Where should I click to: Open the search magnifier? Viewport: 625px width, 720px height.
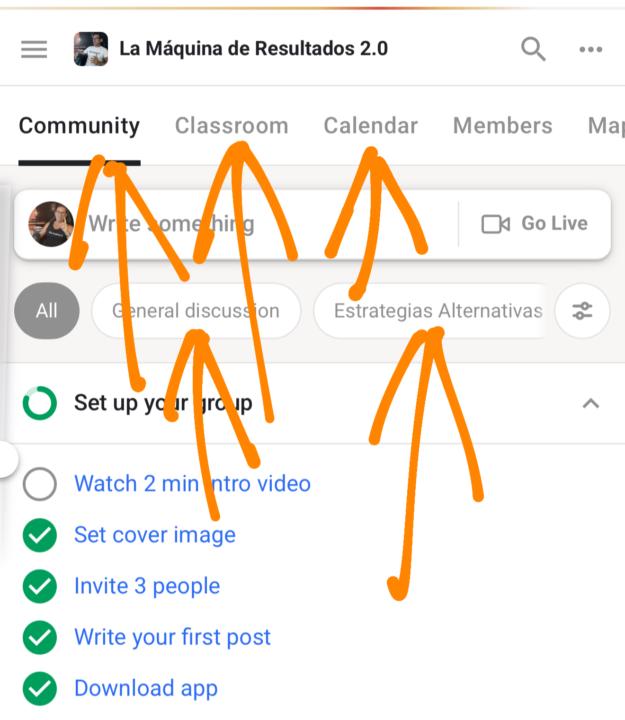point(533,48)
